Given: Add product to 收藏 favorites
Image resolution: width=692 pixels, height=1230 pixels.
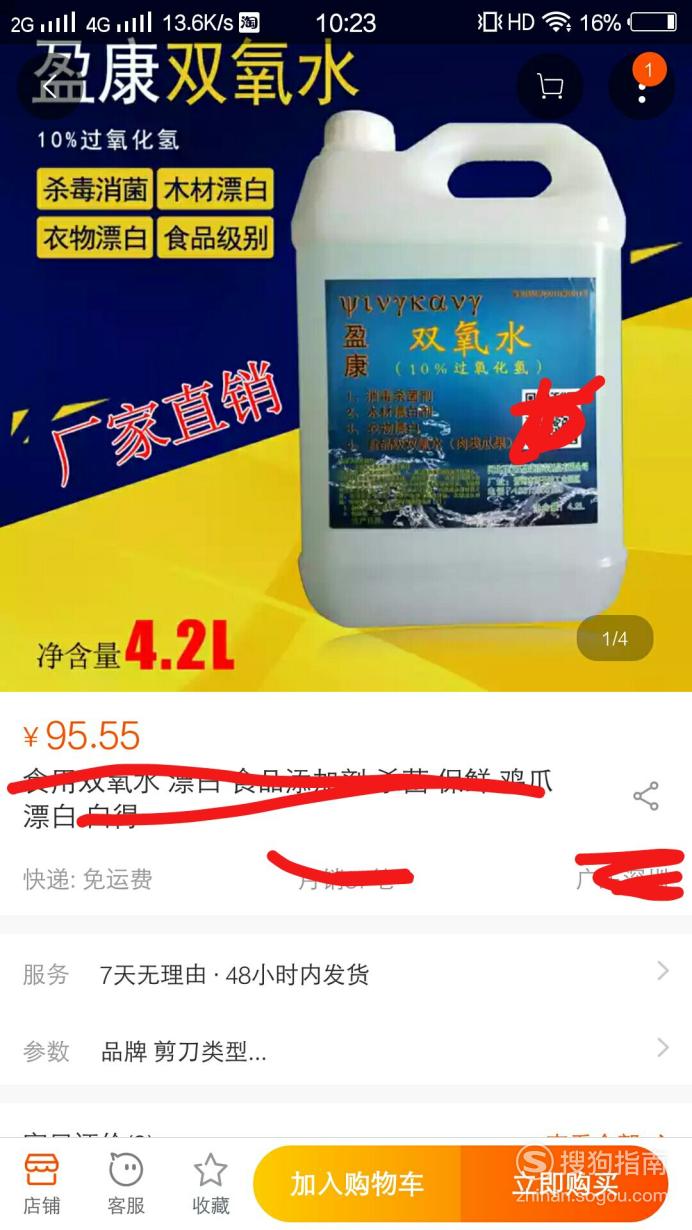Looking at the screenshot, I should click(x=211, y=1183).
